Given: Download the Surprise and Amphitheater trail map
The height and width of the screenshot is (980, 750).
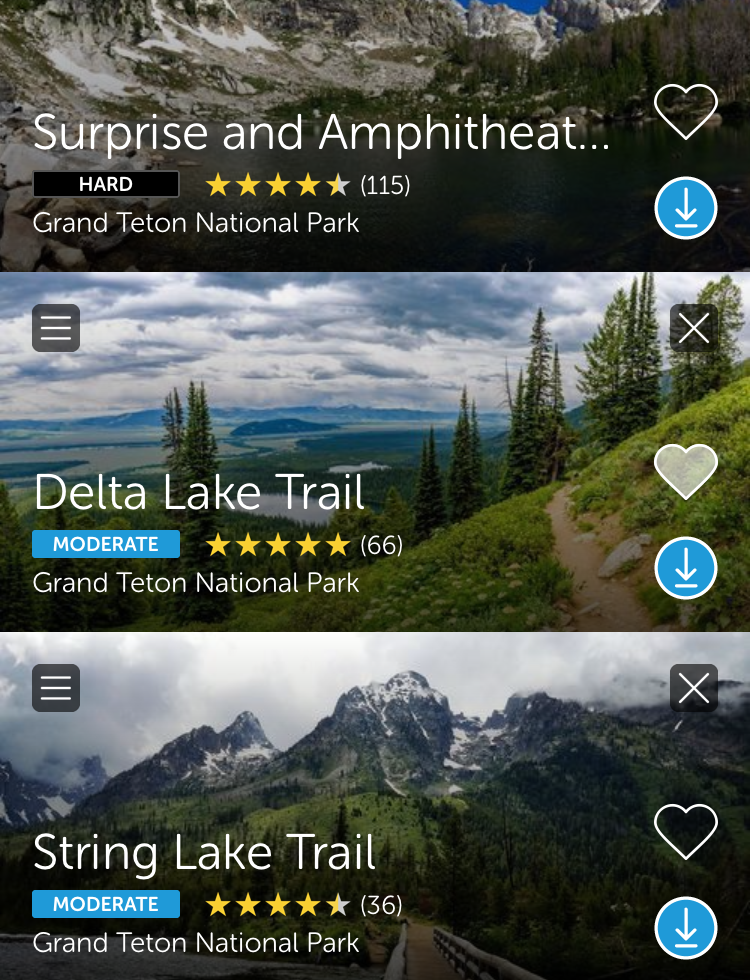Looking at the screenshot, I should coord(686,208).
